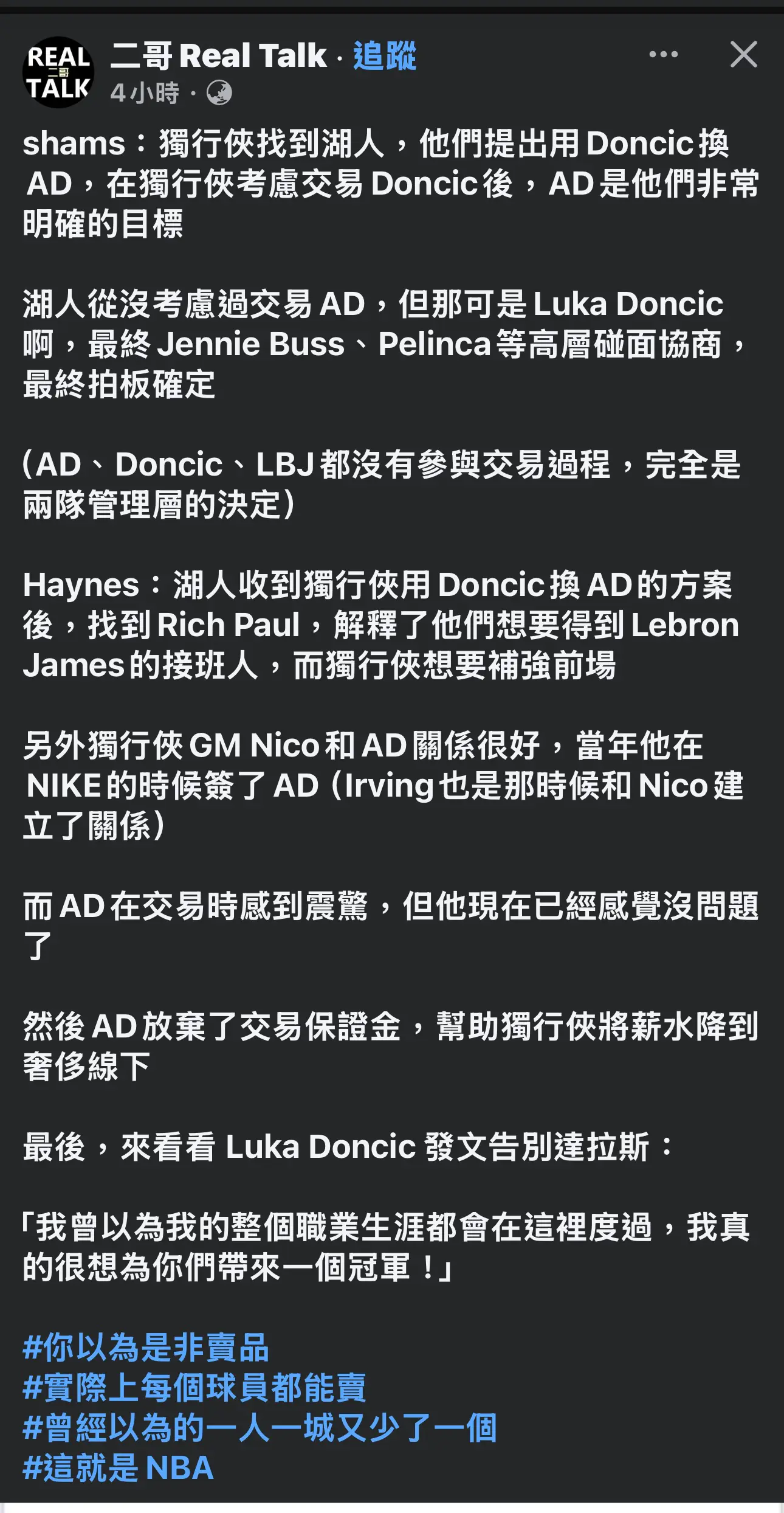Open hashtag #曾經以為的一人一城又少了一個
The height and width of the screenshot is (1513, 784).
coord(260,1427)
